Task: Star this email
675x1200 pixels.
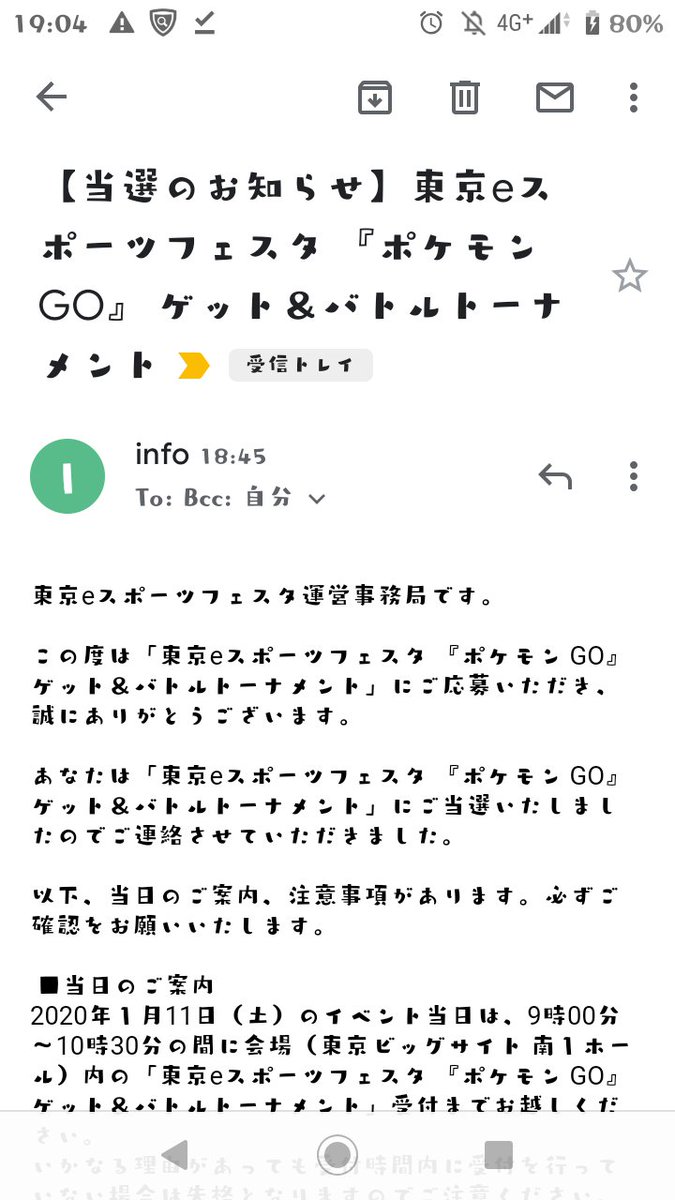Action: pos(630,276)
